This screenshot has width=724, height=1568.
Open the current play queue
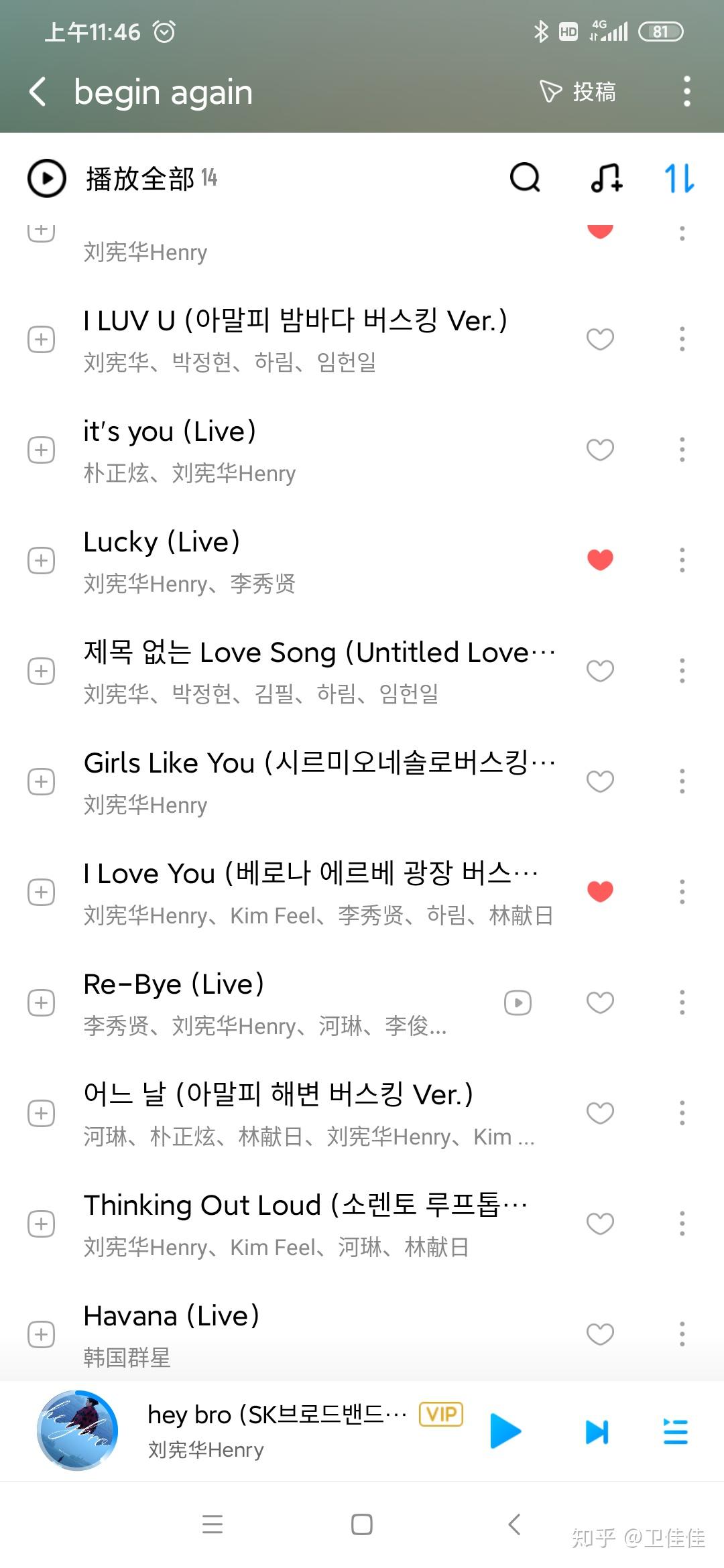(675, 1431)
